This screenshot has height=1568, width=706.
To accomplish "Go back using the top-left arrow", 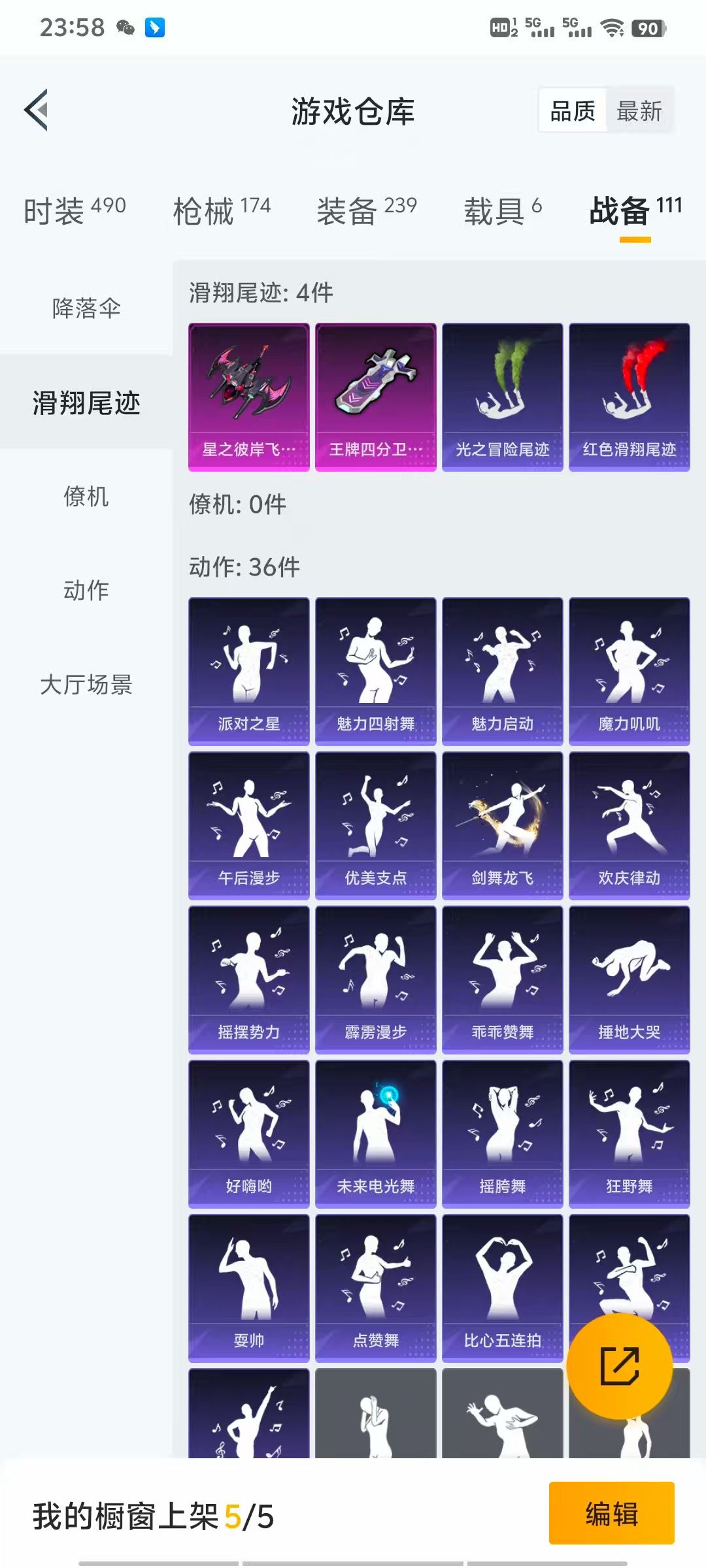I will [37, 110].
